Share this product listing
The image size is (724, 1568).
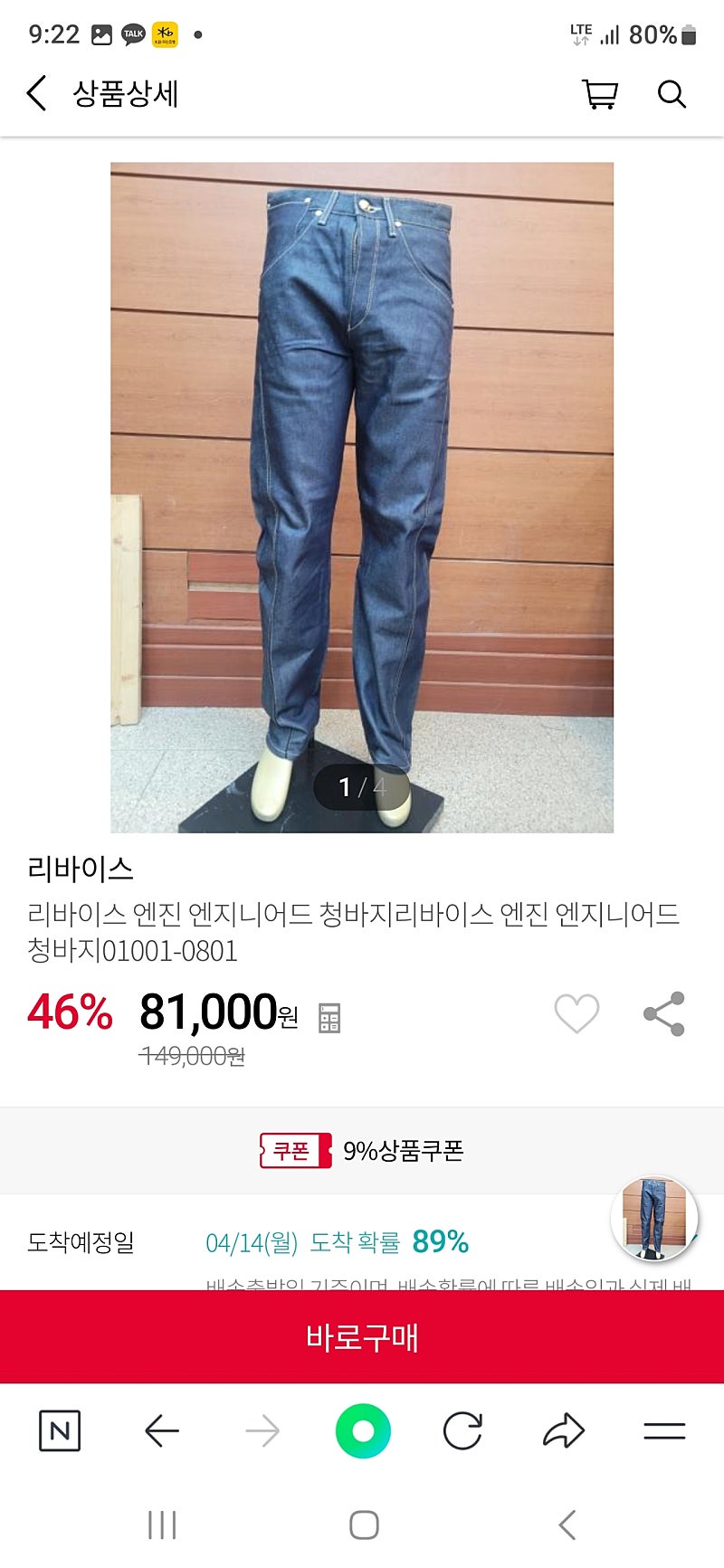click(664, 1013)
